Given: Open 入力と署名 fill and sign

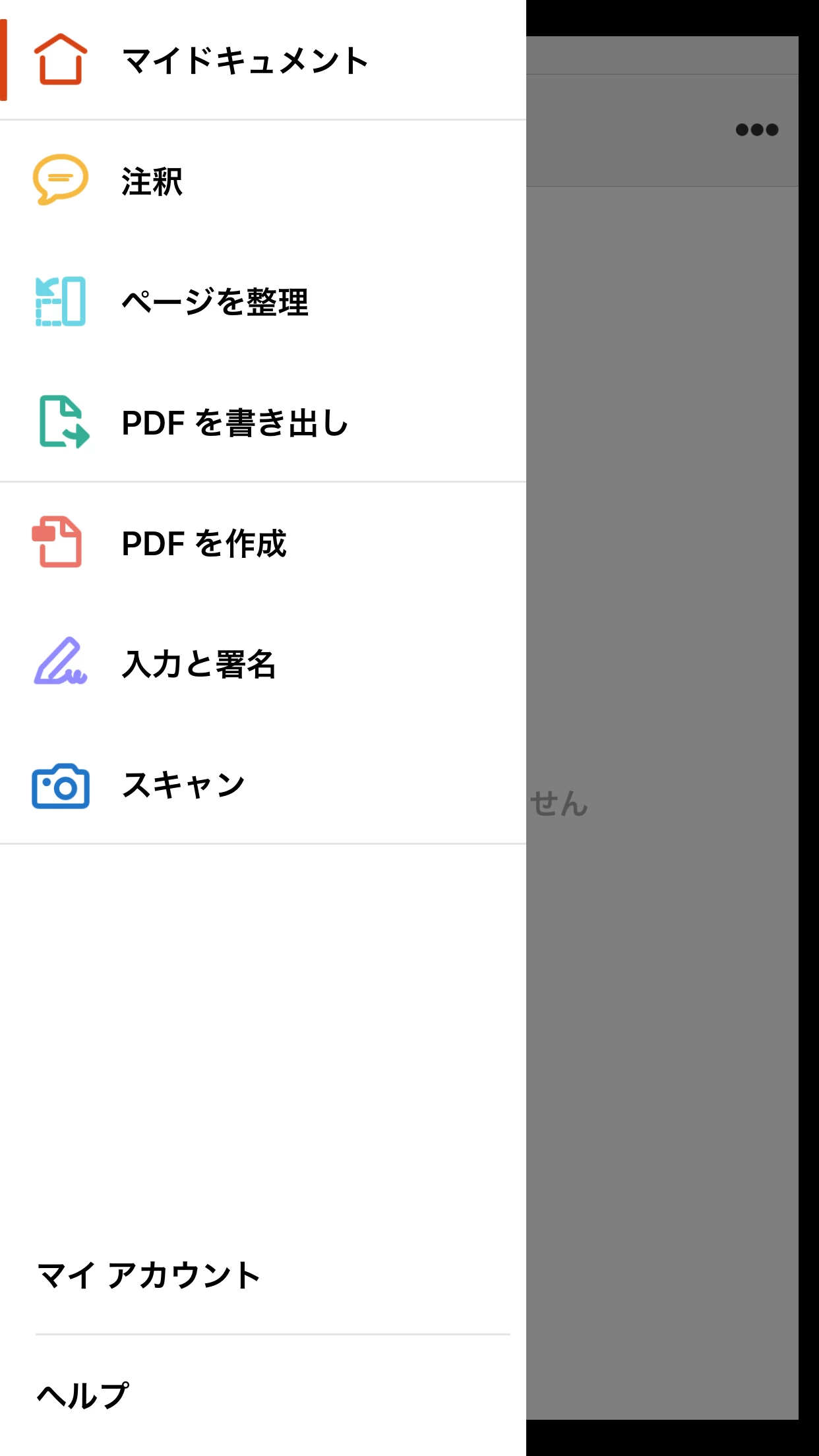Looking at the screenshot, I should 198,664.
